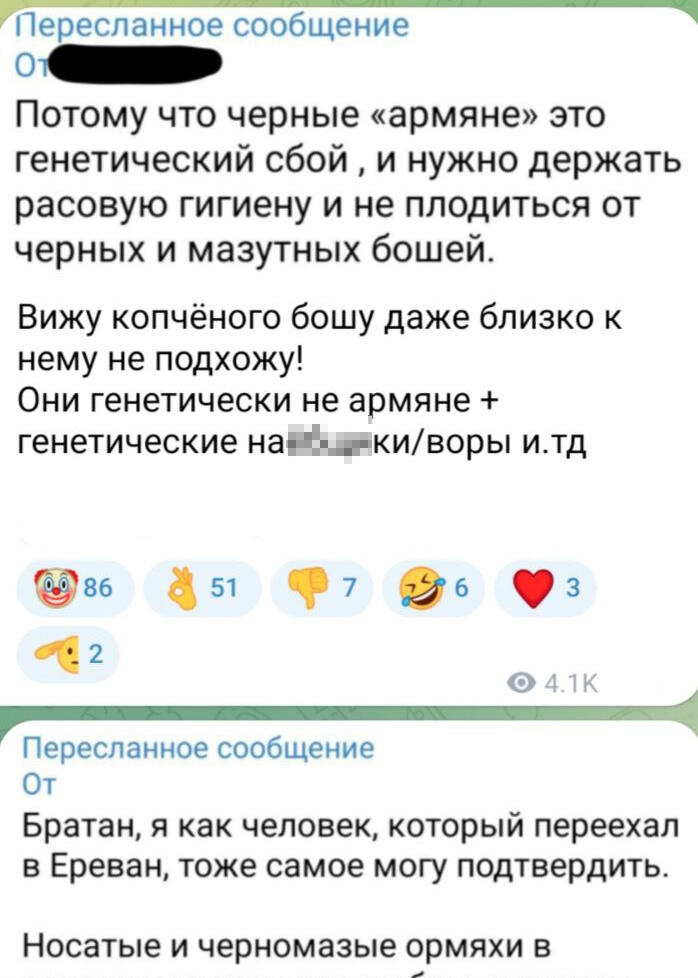Add the clown reaction with 86 votes

point(75,589)
